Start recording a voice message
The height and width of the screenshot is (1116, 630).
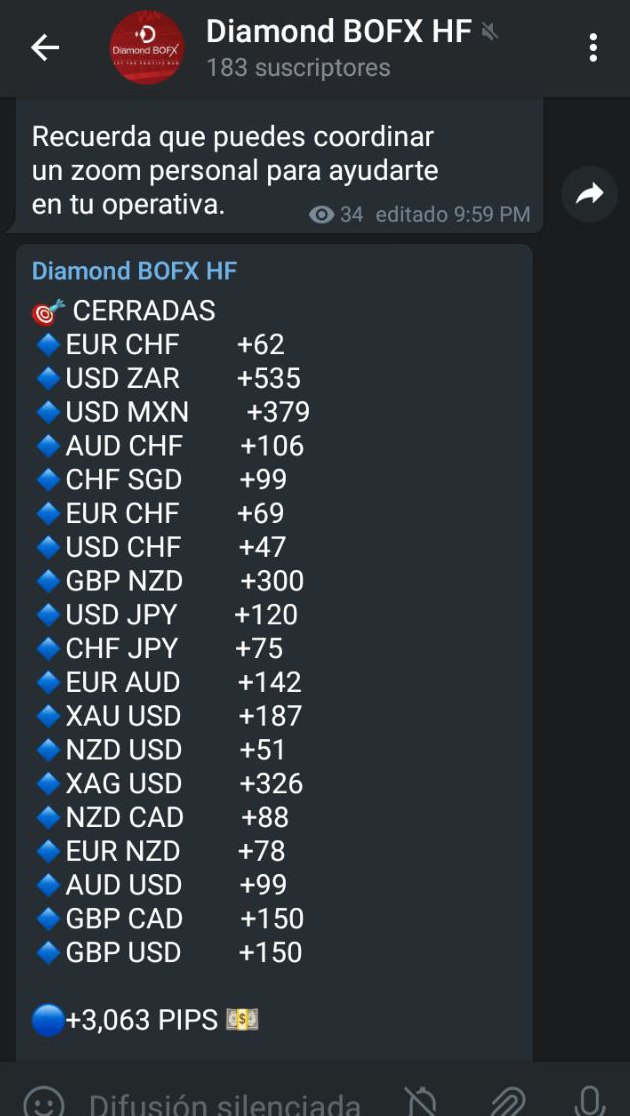point(591,1100)
